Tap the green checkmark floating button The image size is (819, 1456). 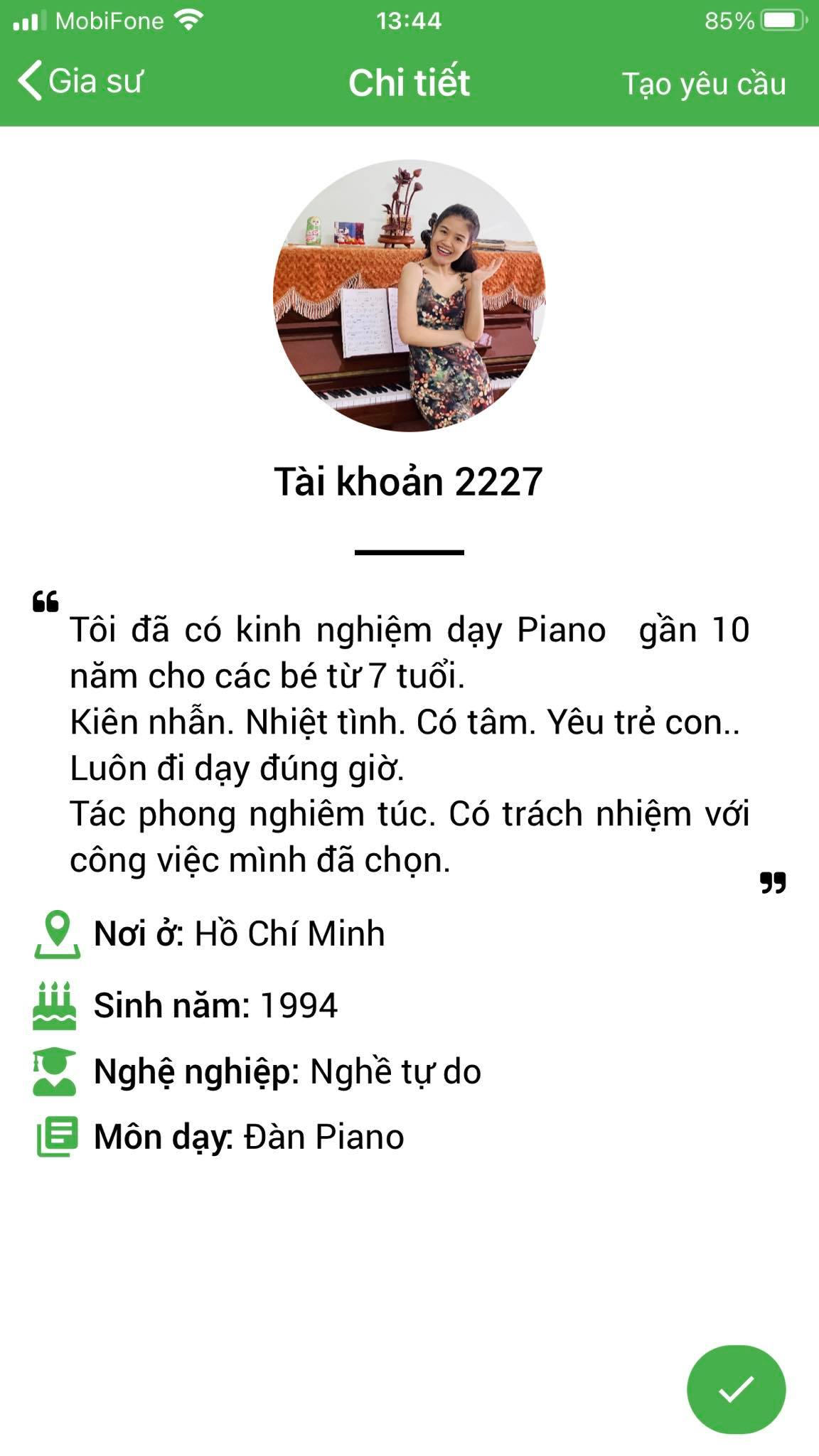tap(736, 1388)
